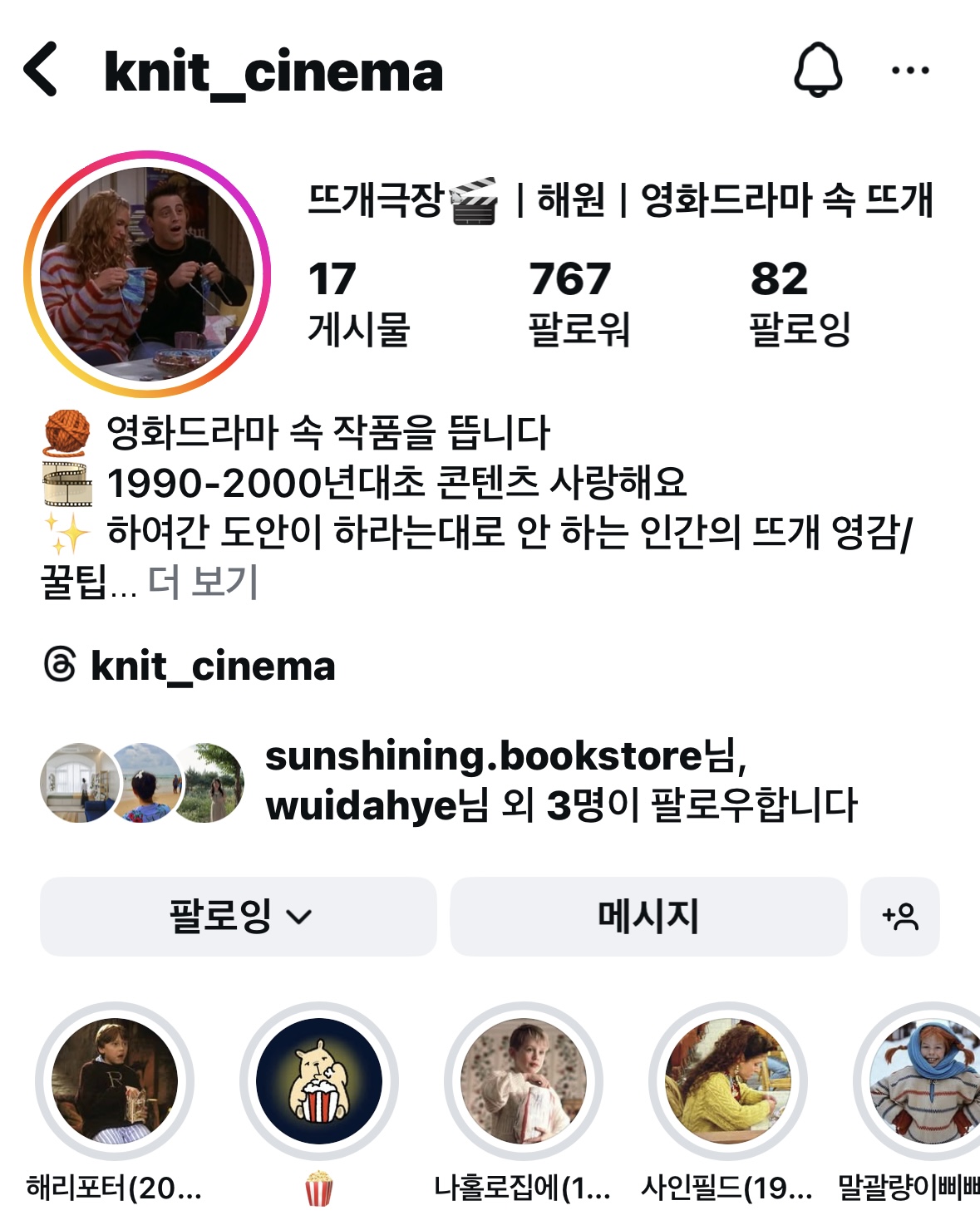Open the three-dot overflow menu

[910, 71]
